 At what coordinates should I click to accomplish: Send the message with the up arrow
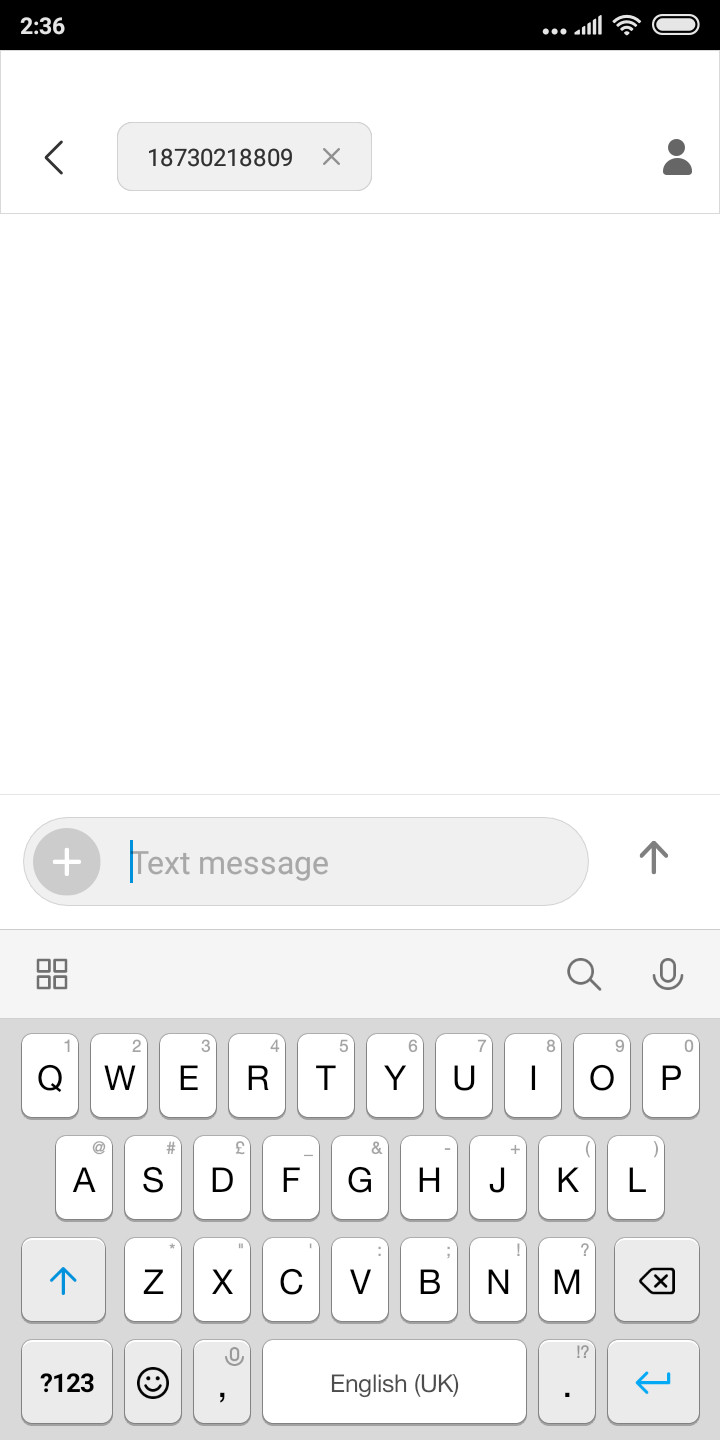653,857
